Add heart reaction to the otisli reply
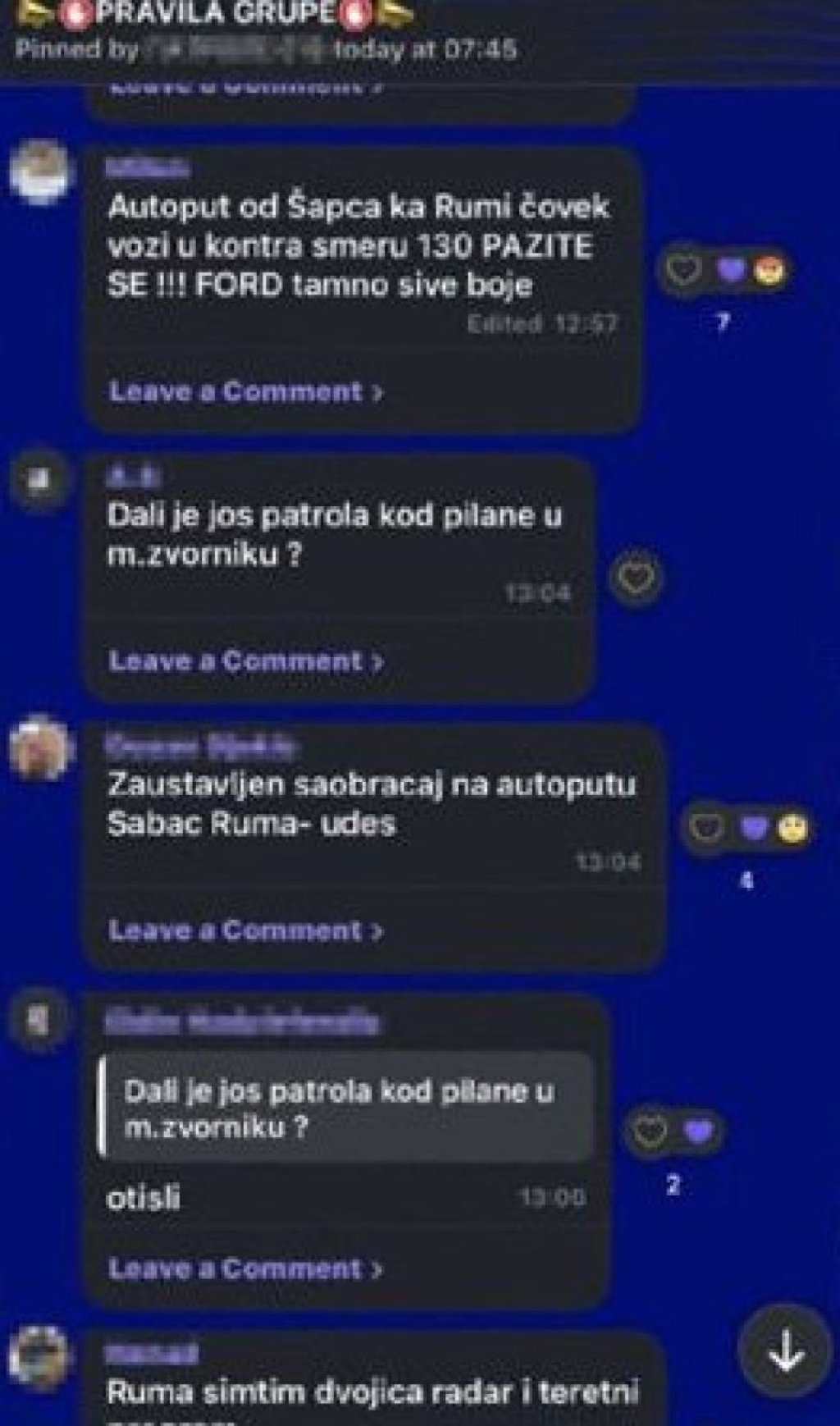The width and height of the screenshot is (840, 1426). 650,1132
